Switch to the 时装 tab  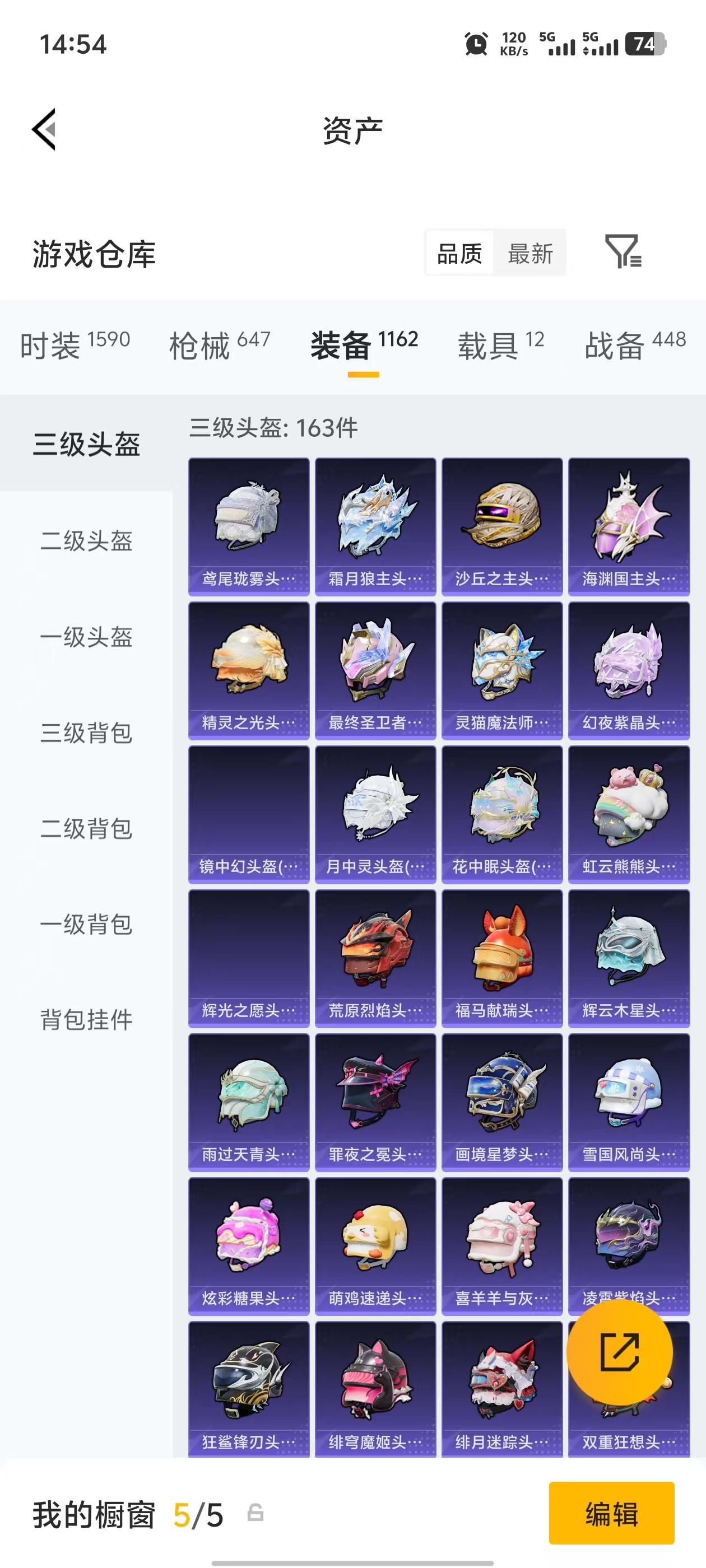click(75, 345)
